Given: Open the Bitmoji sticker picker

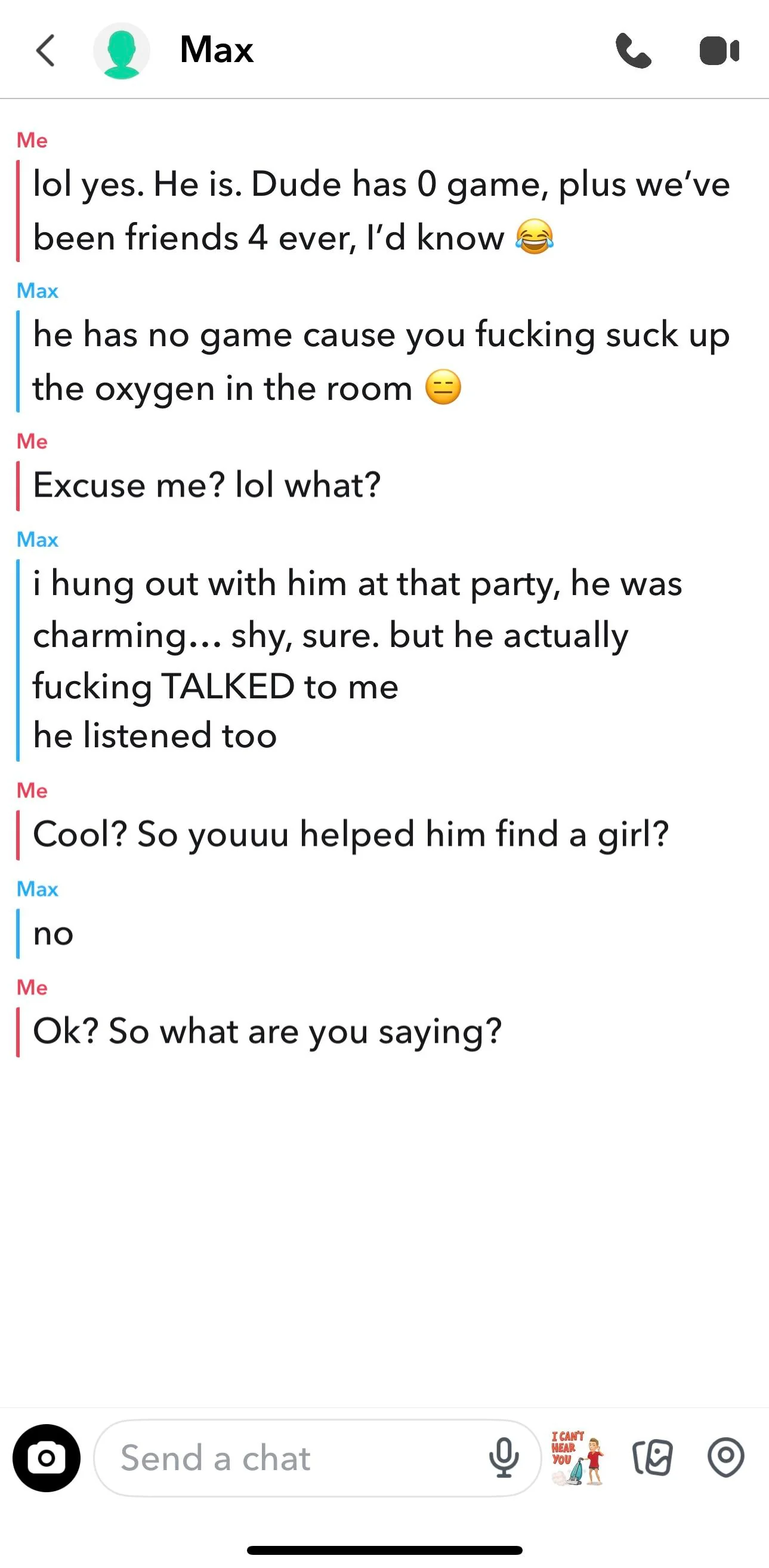Looking at the screenshot, I should pyautogui.click(x=577, y=1458).
